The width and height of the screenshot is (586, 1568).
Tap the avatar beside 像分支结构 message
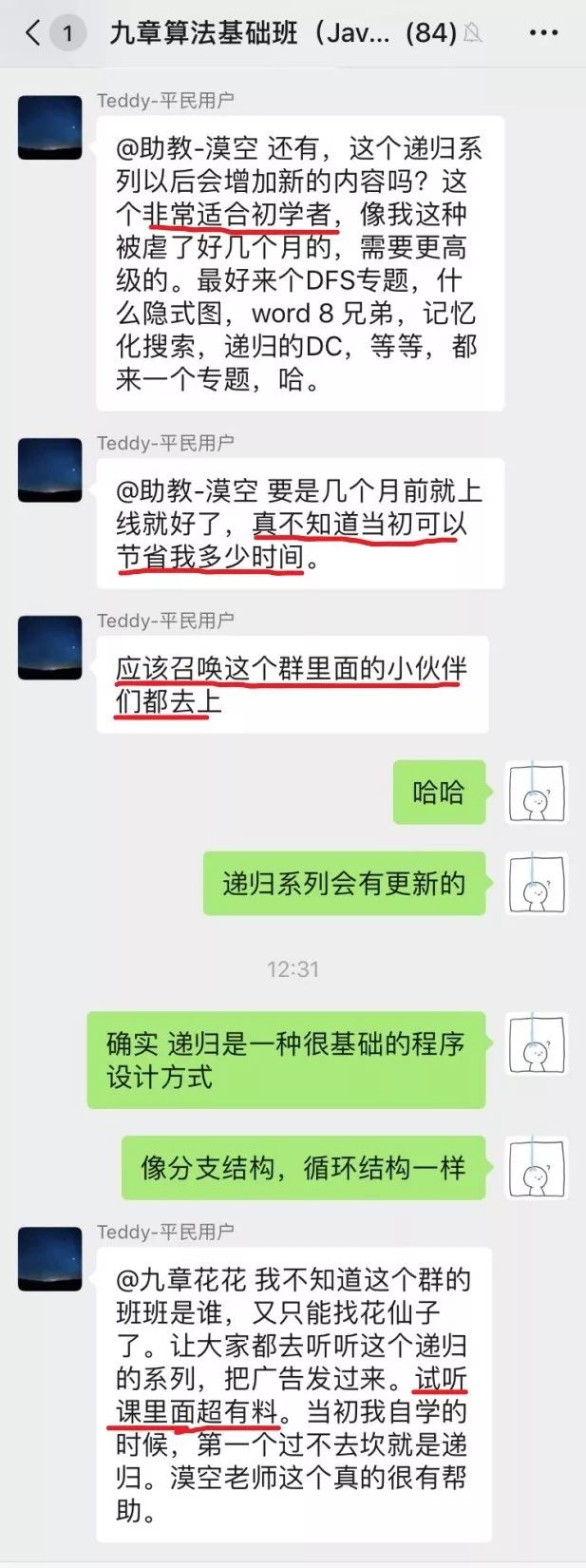538,1167
